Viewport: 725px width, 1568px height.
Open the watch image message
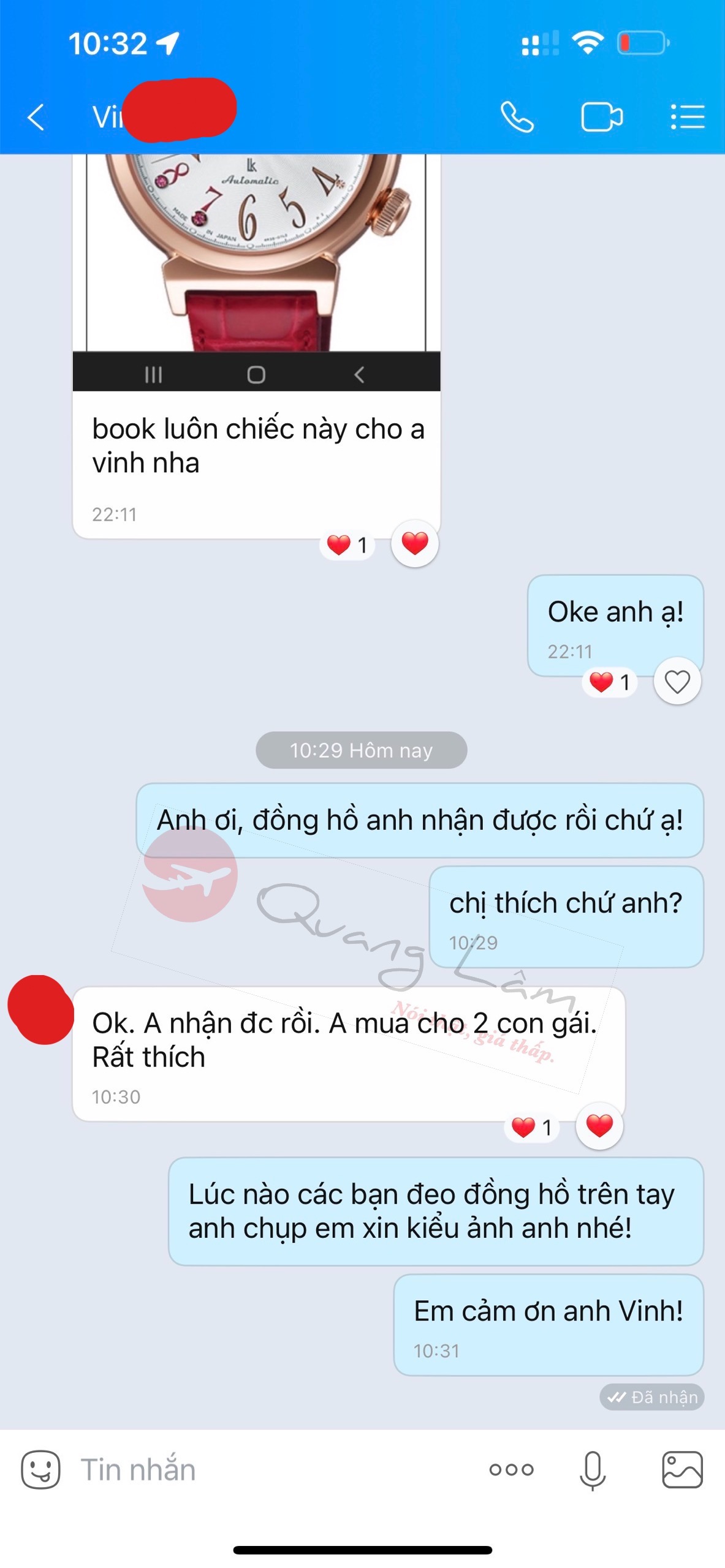pyautogui.click(x=256, y=257)
